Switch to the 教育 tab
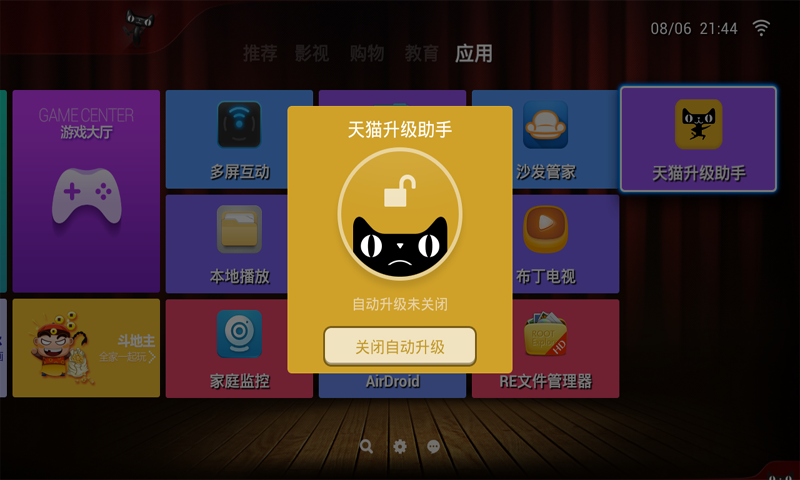Screen dimensions: 800x480 pyautogui.click(x=421, y=54)
